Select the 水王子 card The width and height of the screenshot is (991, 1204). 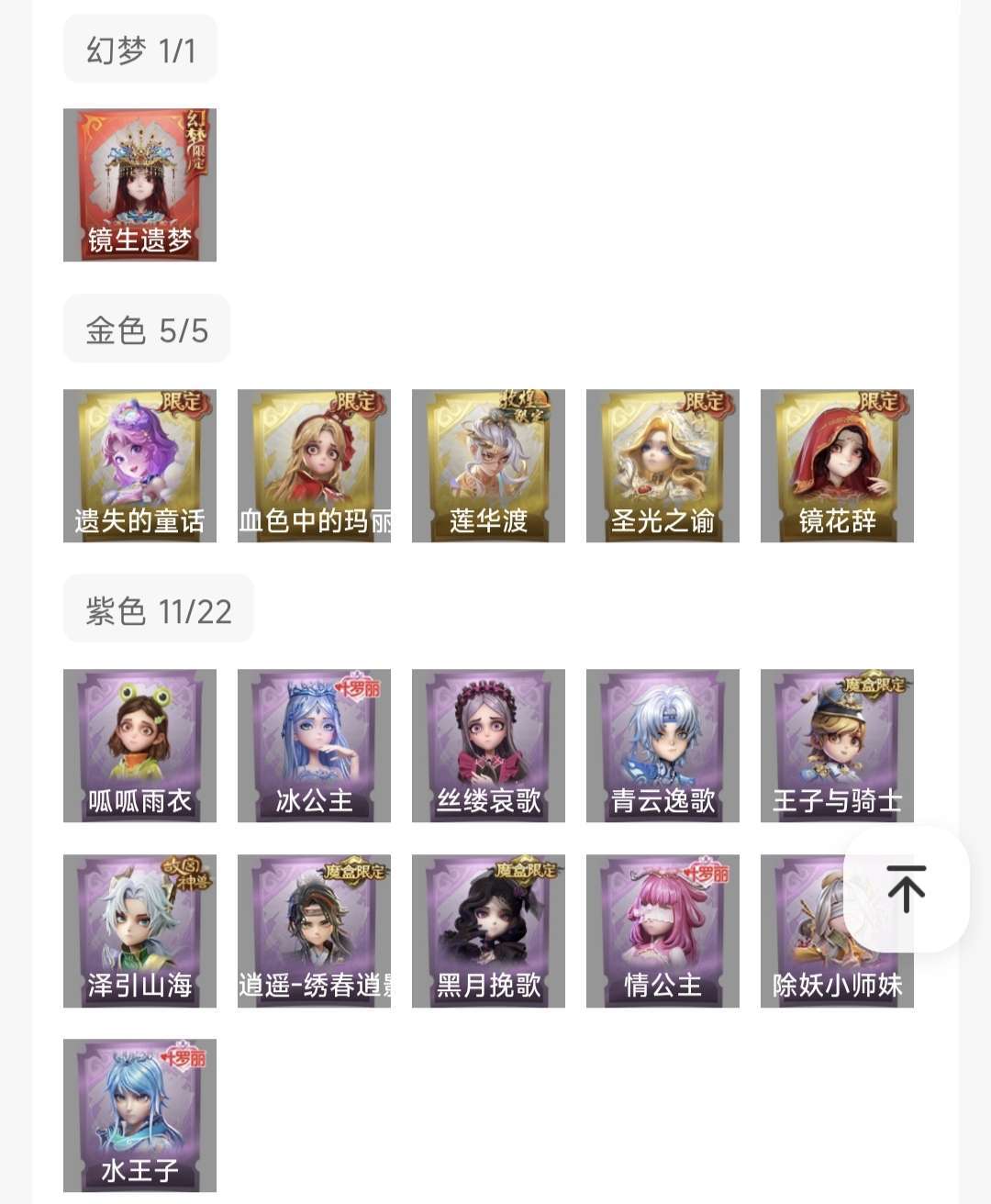[139, 1115]
